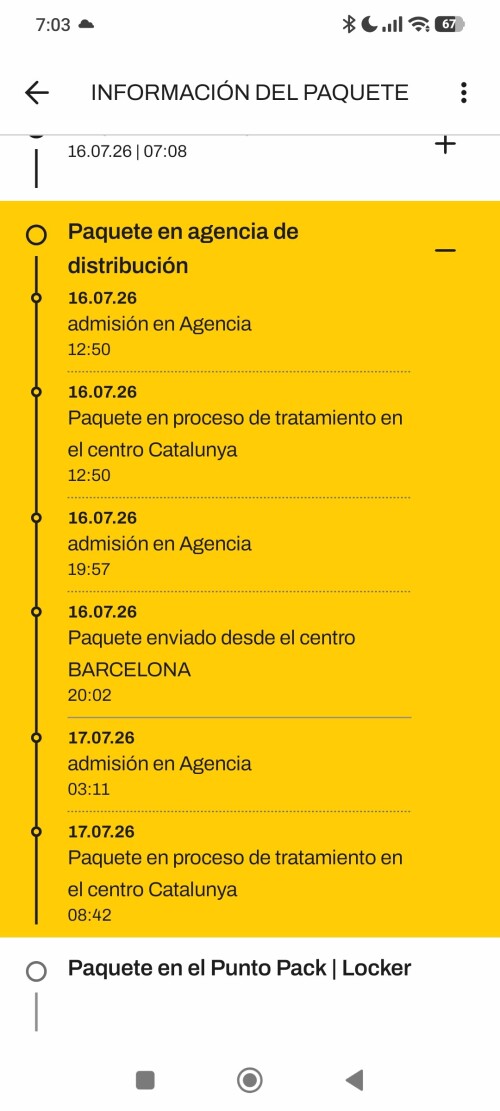Open the three-dot overflow menu

(463, 93)
